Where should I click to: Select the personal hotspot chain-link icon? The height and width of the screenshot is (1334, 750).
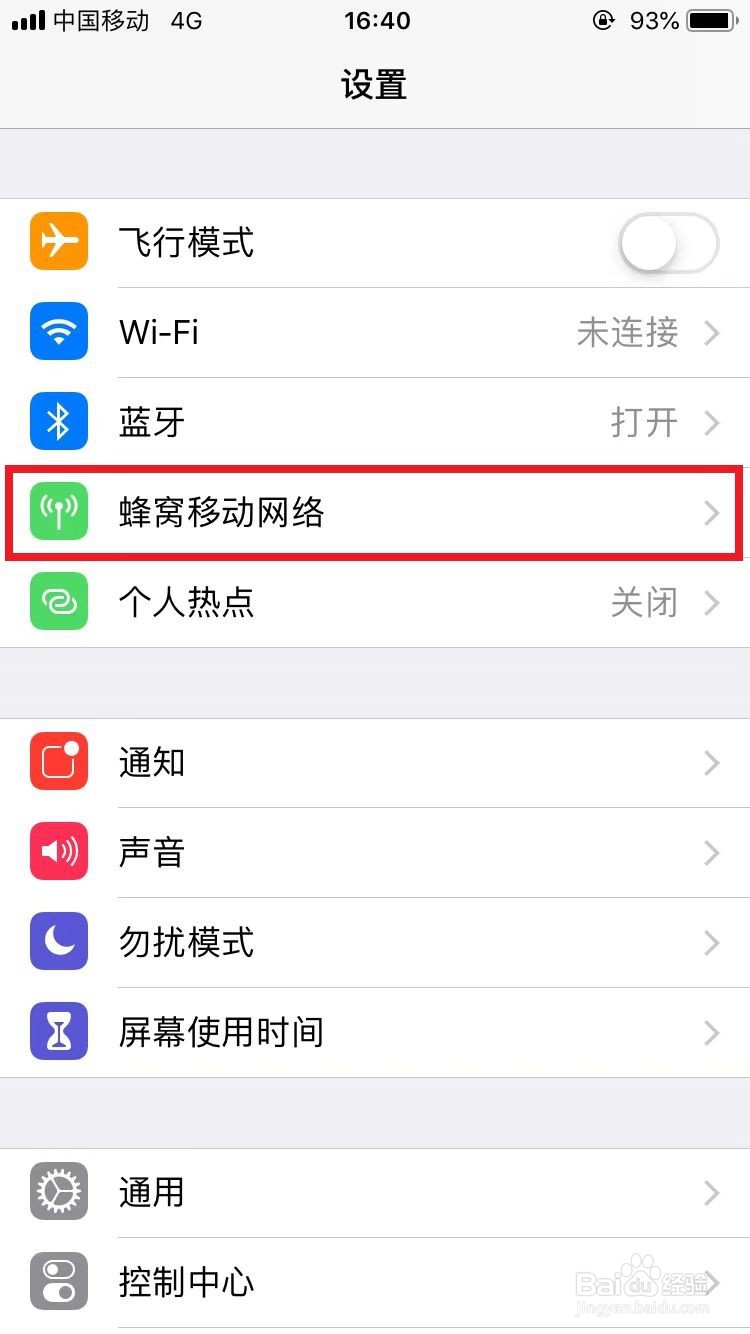58,602
